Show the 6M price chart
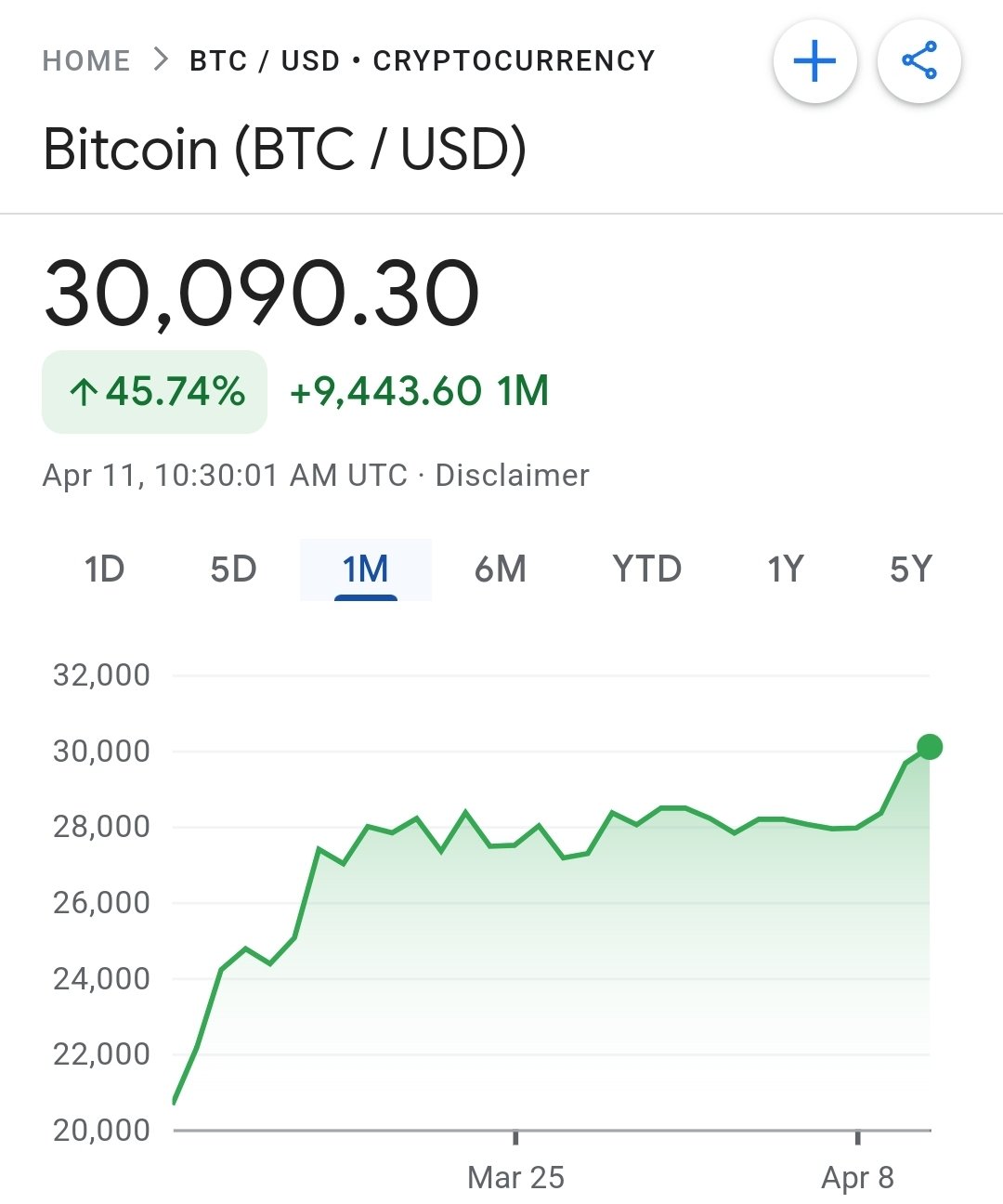Screen dimensions: 1003x1204 [500, 569]
